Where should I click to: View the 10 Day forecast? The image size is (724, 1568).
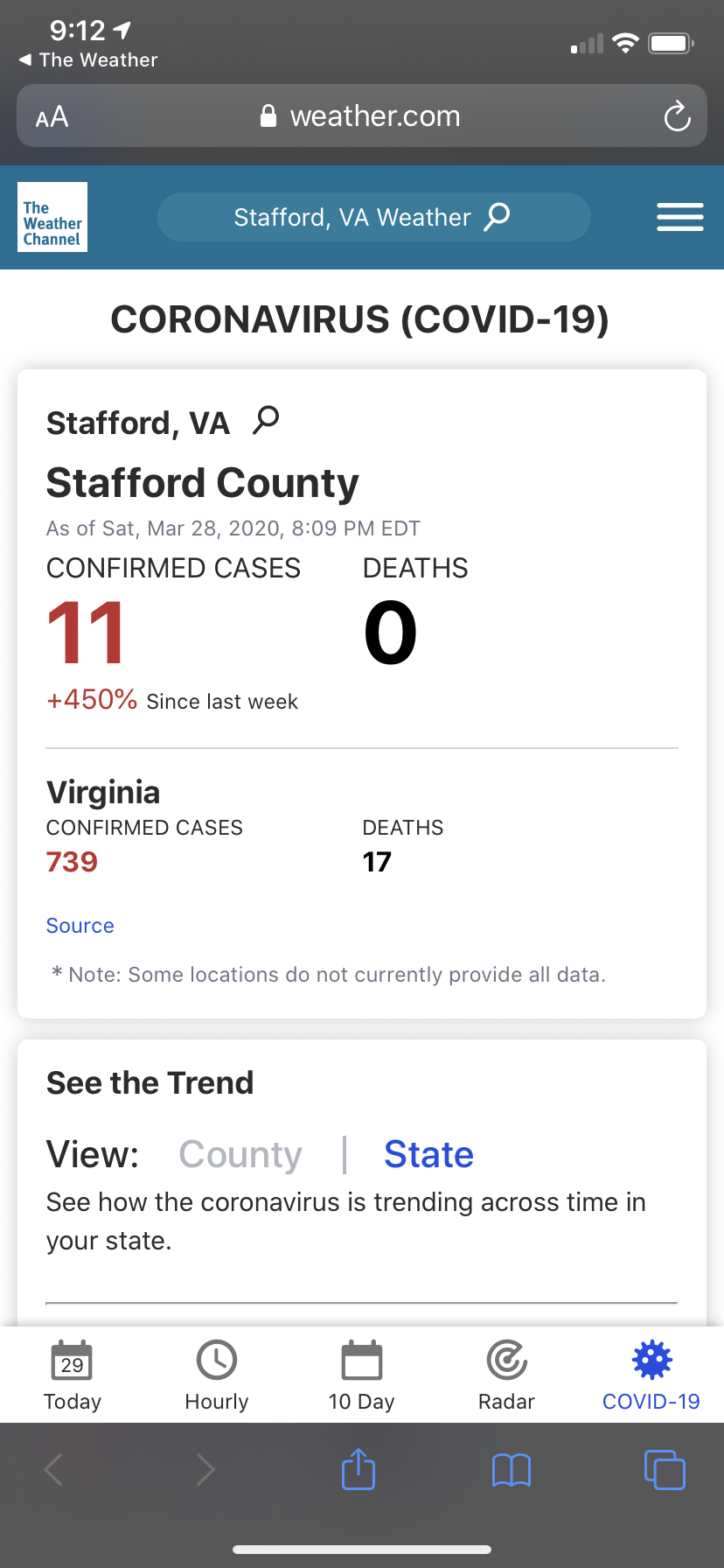pyautogui.click(x=361, y=1375)
